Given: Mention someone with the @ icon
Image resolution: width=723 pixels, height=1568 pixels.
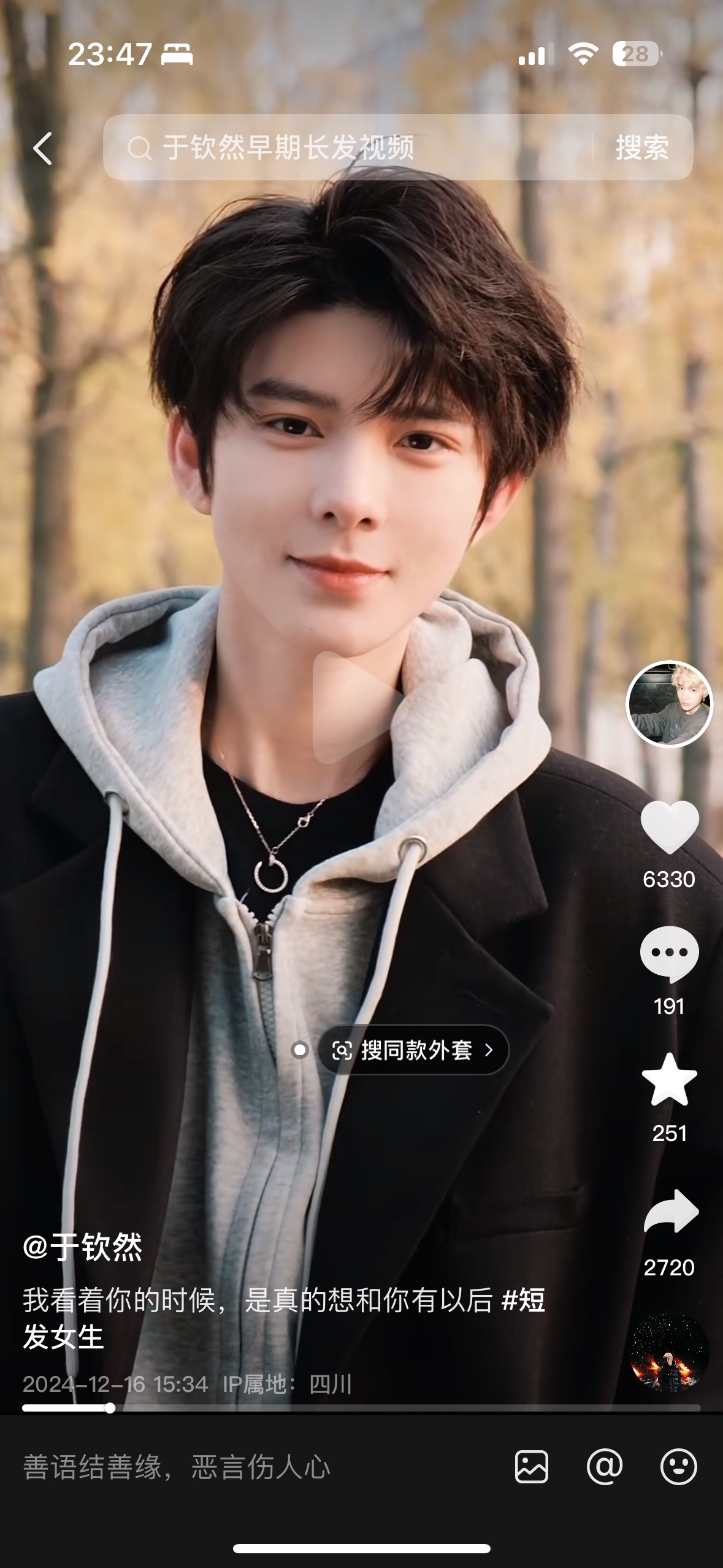Looking at the screenshot, I should 605,1467.
